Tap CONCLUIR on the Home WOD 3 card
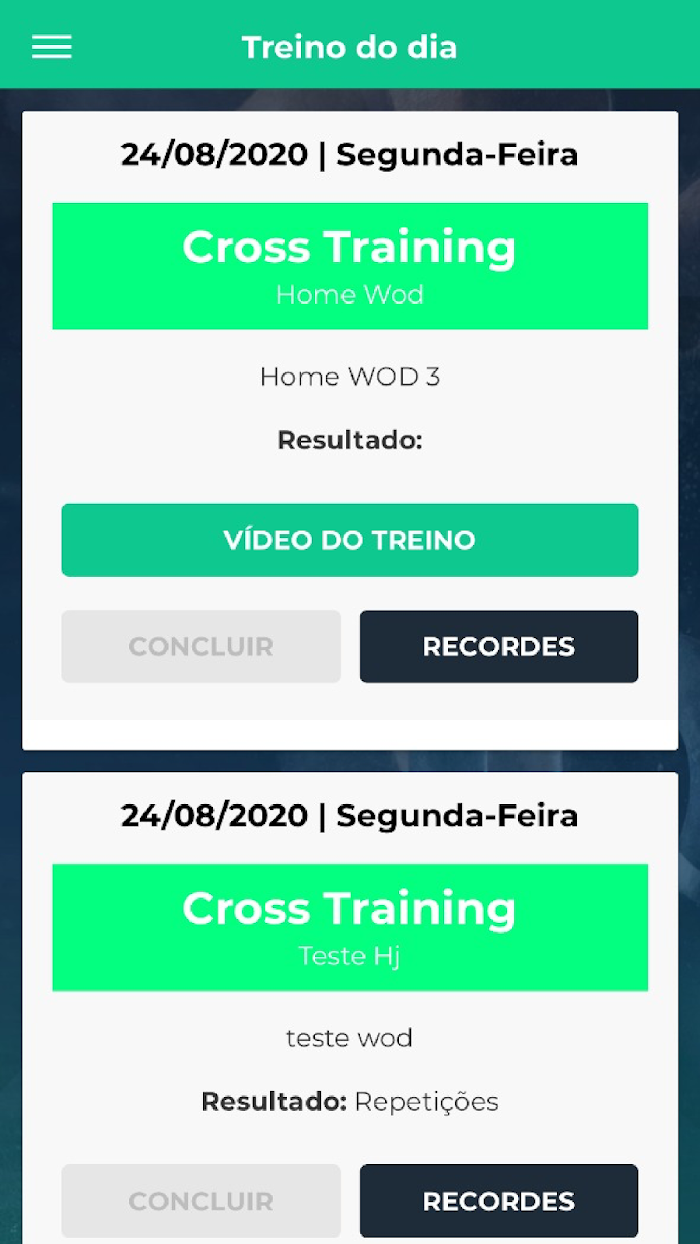This screenshot has height=1244, width=700. 201,647
